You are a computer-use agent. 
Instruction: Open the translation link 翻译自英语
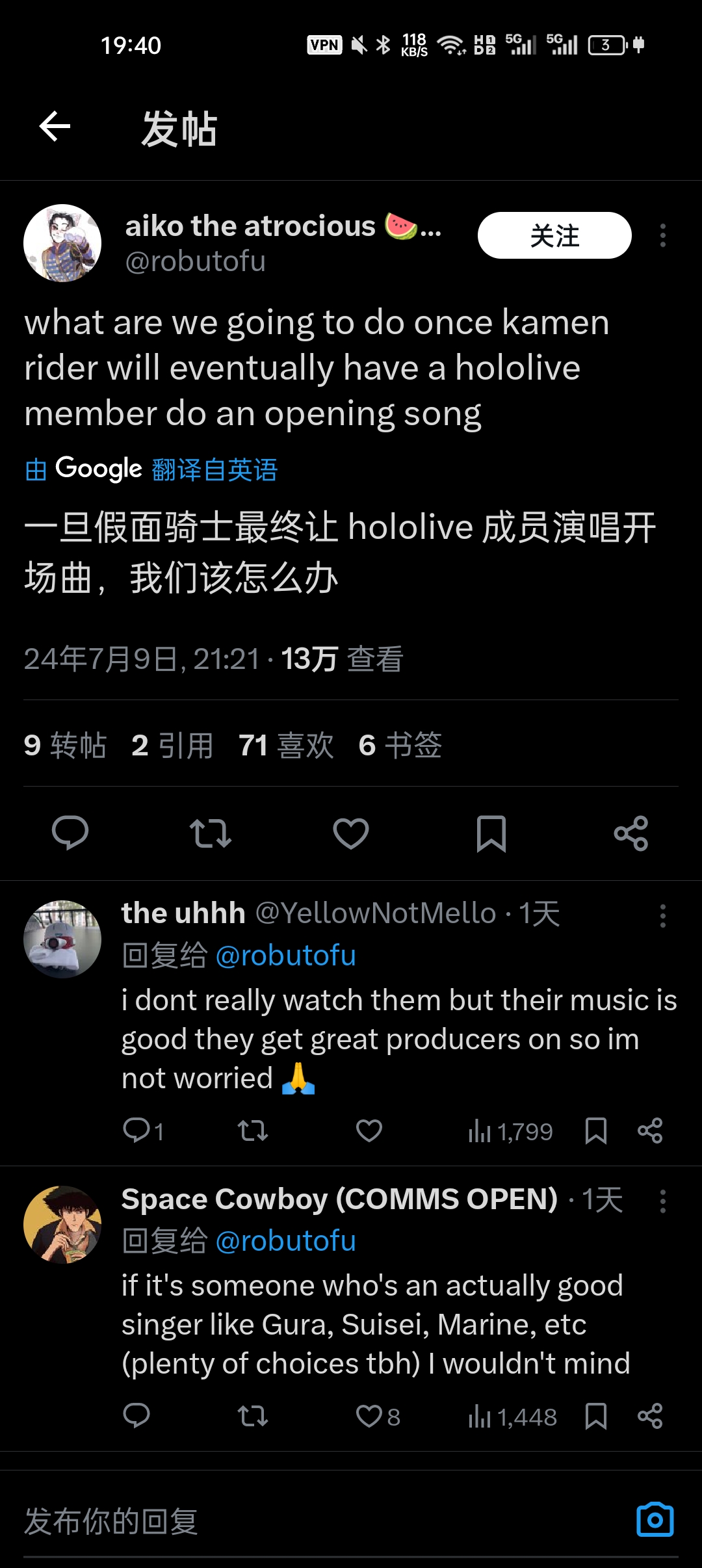(214, 469)
